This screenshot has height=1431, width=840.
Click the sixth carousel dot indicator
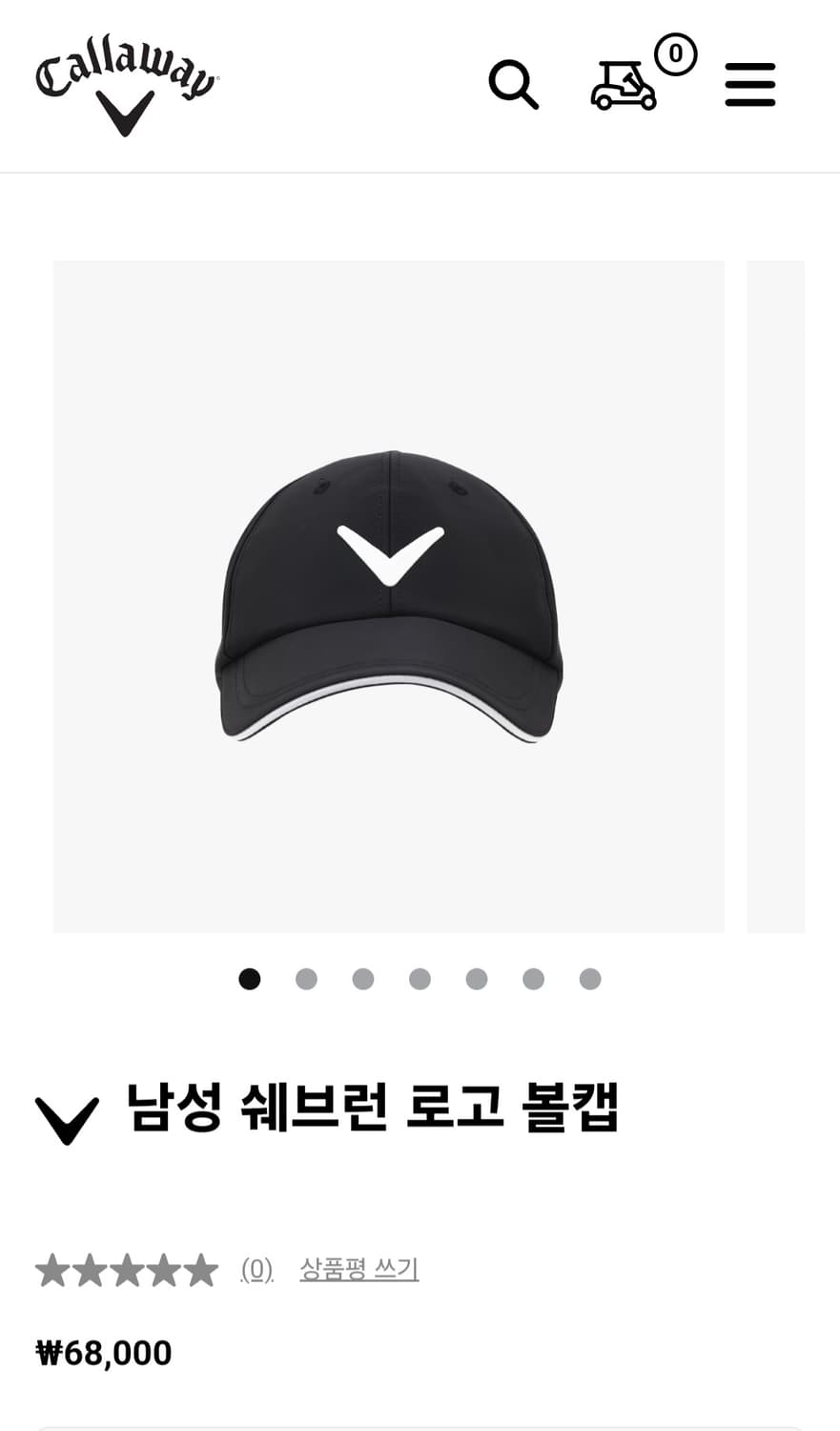(x=533, y=979)
